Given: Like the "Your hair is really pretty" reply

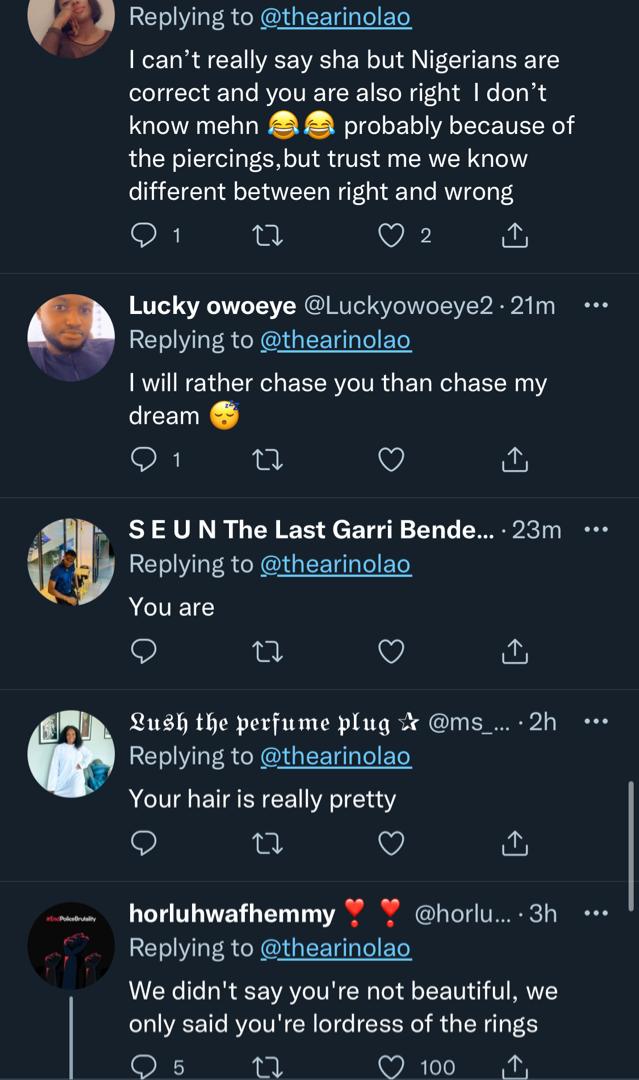Looking at the screenshot, I should 391,843.
